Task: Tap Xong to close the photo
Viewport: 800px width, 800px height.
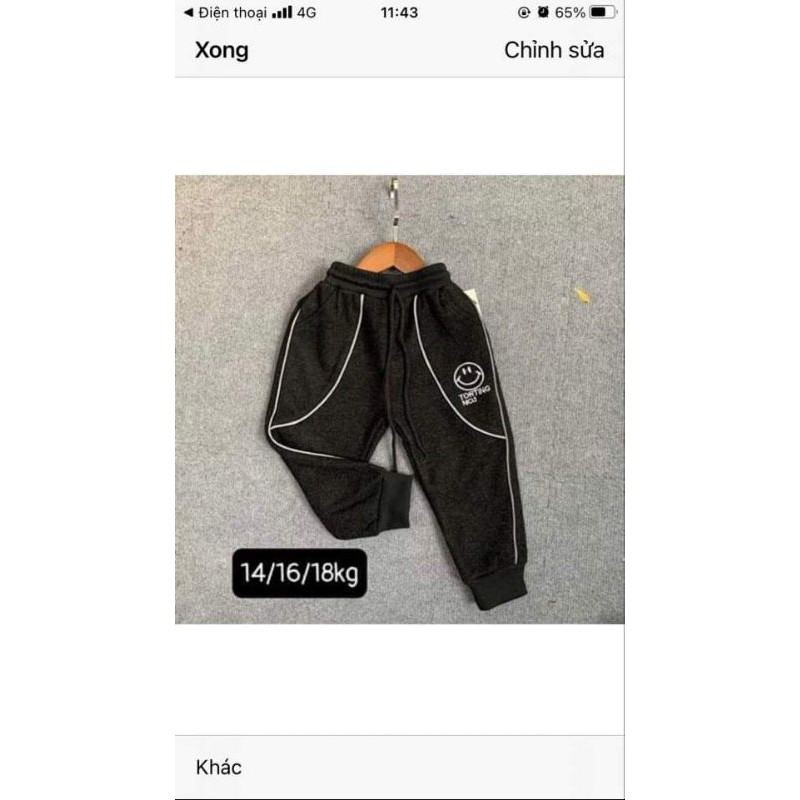Action: [x=222, y=50]
